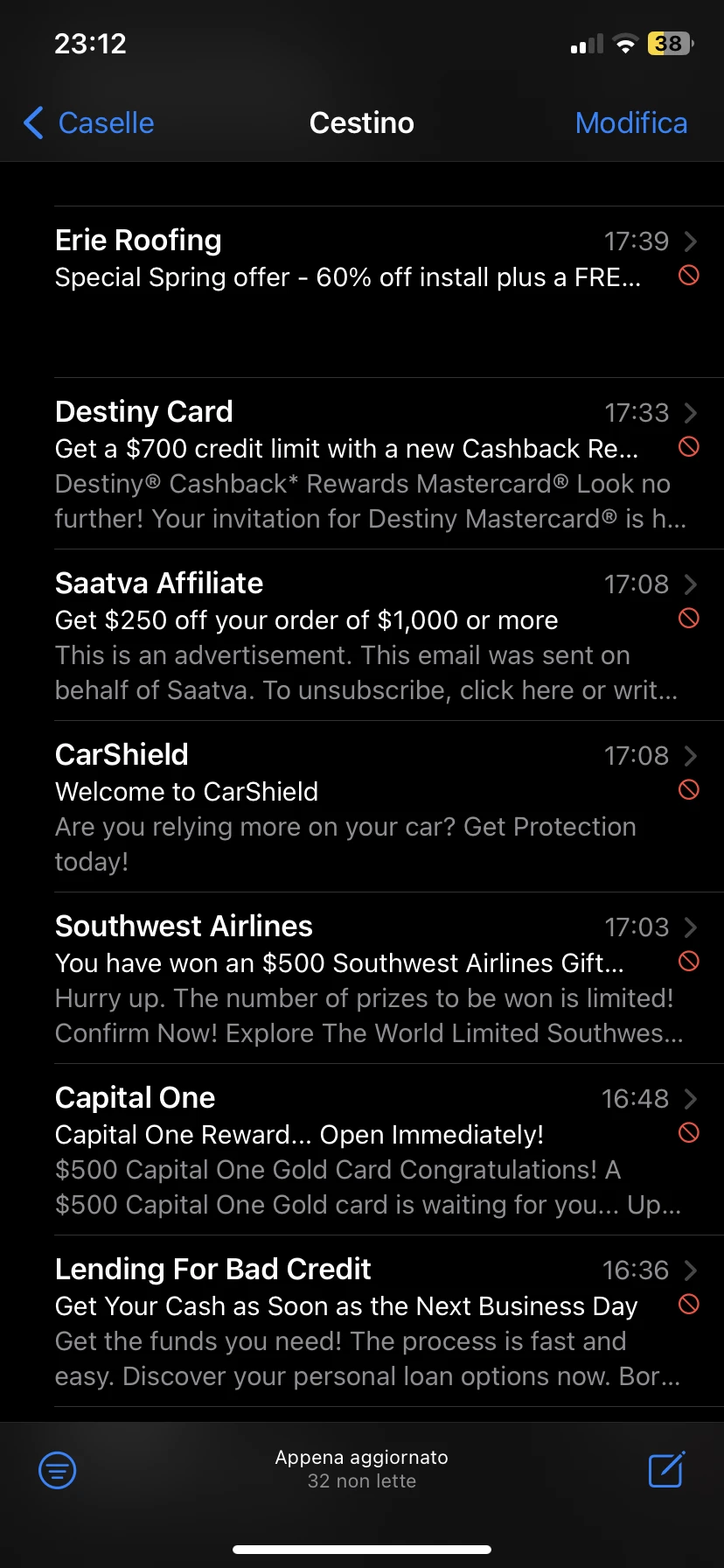Tap Modifica to edit the mailbox
This screenshot has width=724, height=1568.
click(x=631, y=123)
